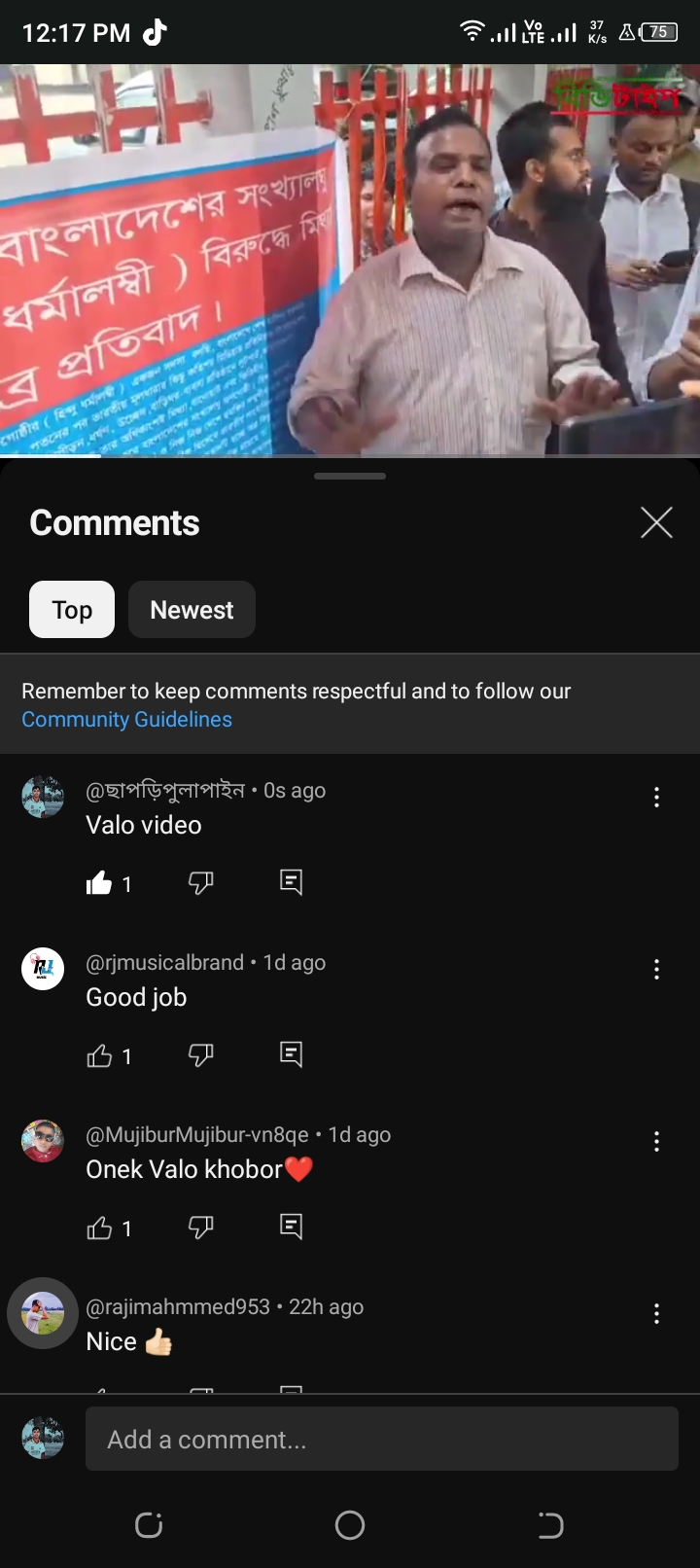Reply to @MujiburMujibur-vn8qe's comment
This screenshot has width=700, height=1568.
291,1227
